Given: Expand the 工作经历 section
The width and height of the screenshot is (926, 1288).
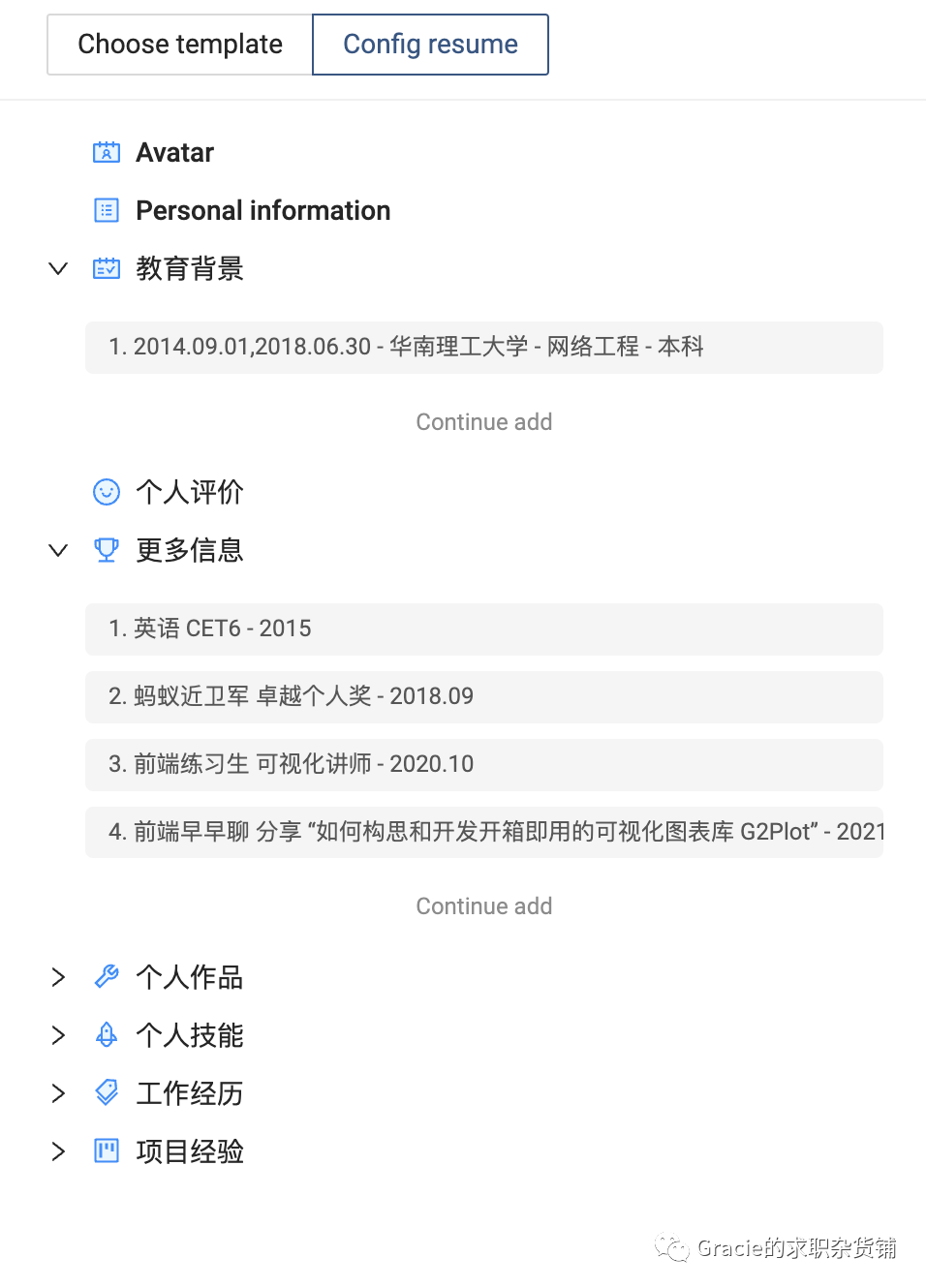Looking at the screenshot, I should tap(58, 1093).
